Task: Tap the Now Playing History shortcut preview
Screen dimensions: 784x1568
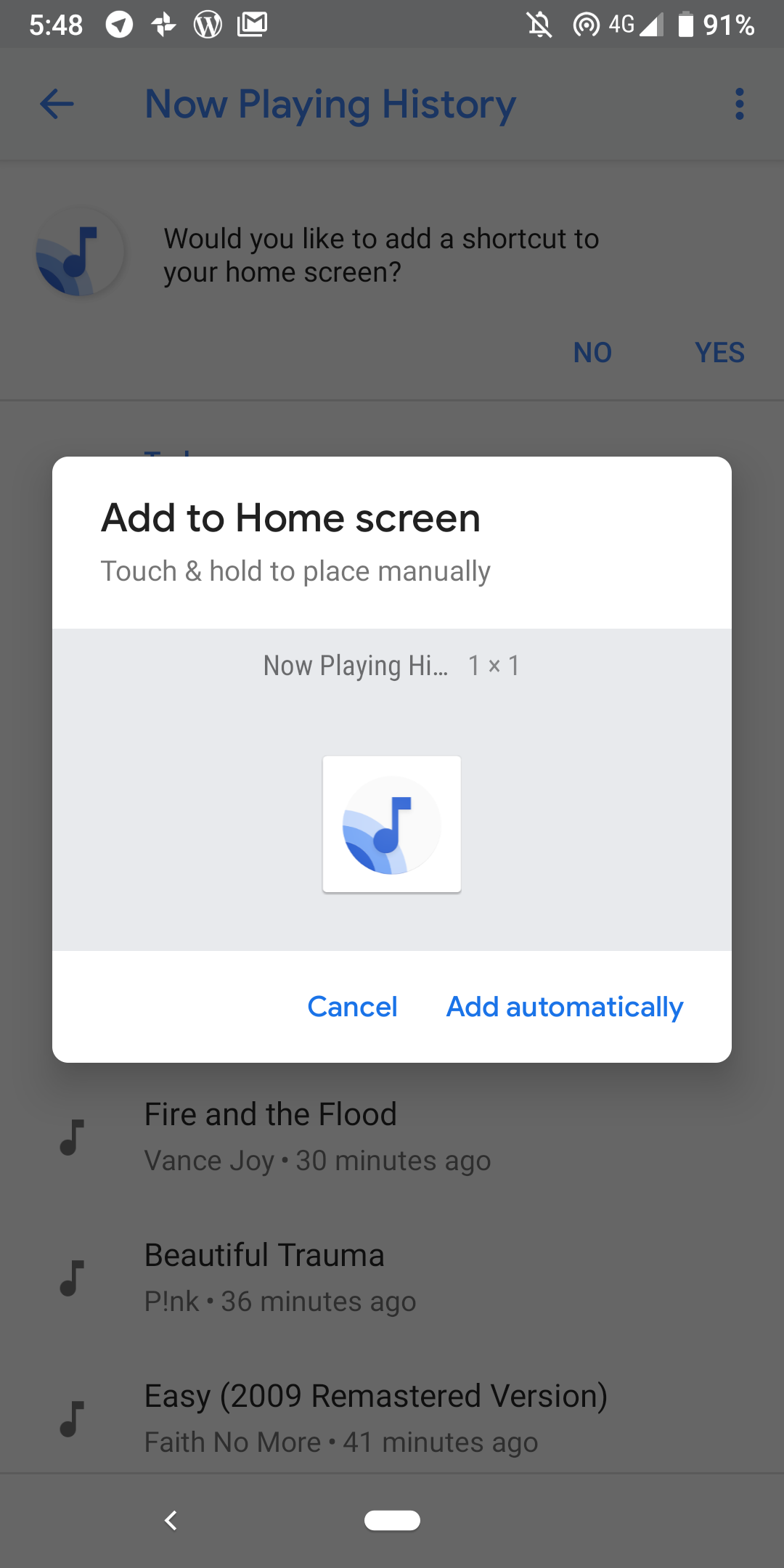Action: [392, 824]
